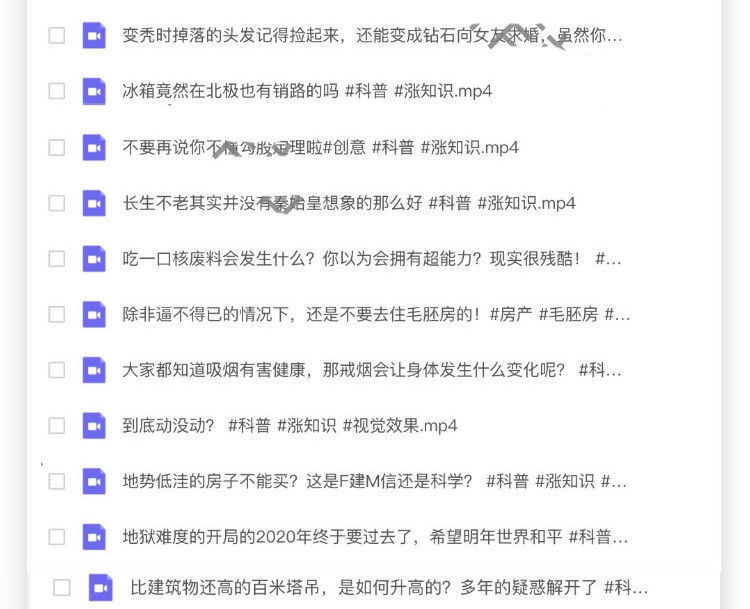750x609 pixels.
Task: Open 除非逼不得已的情况下 毛胚房 video
Action: tap(375, 315)
